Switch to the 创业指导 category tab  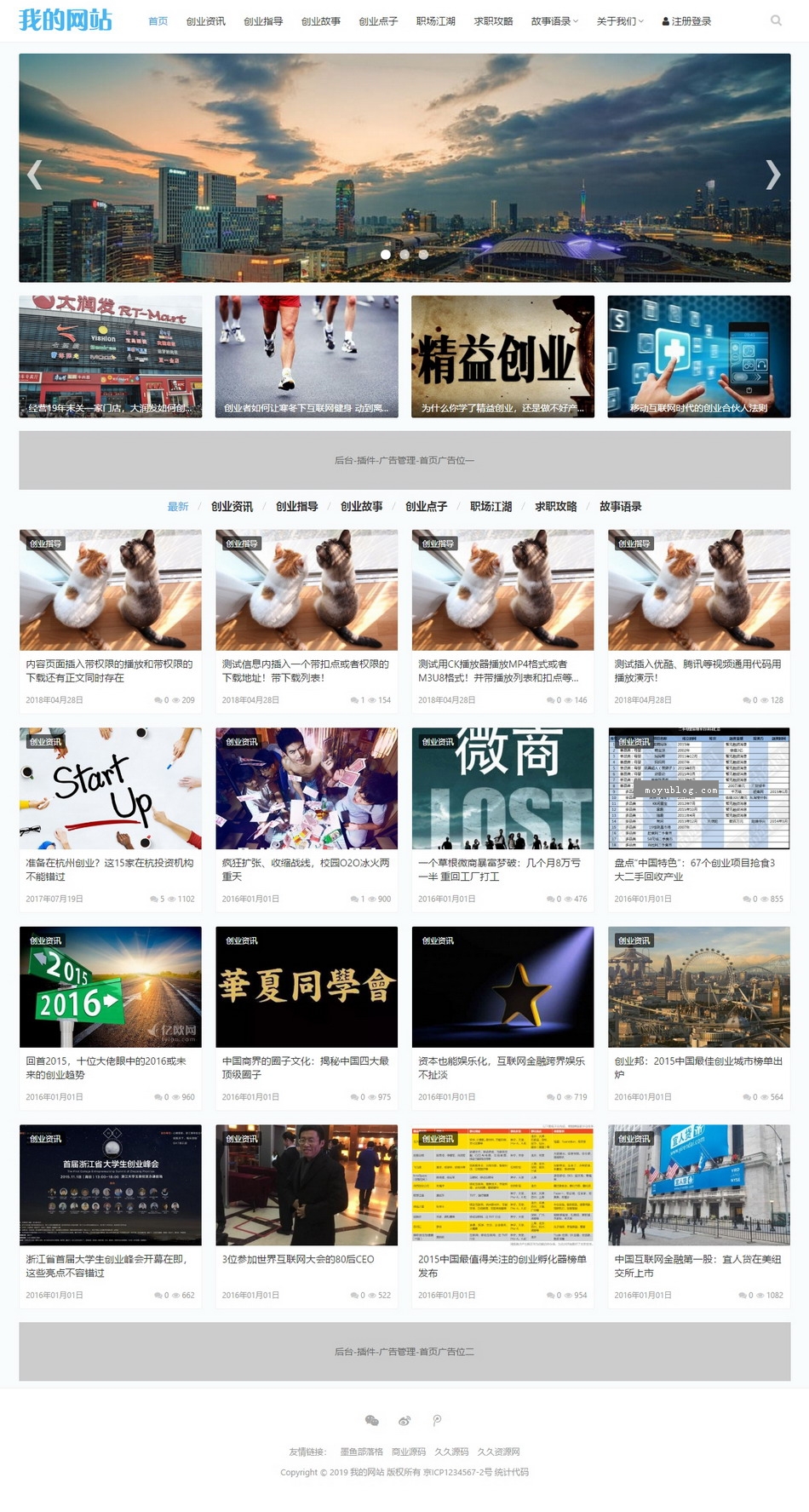point(296,507)
